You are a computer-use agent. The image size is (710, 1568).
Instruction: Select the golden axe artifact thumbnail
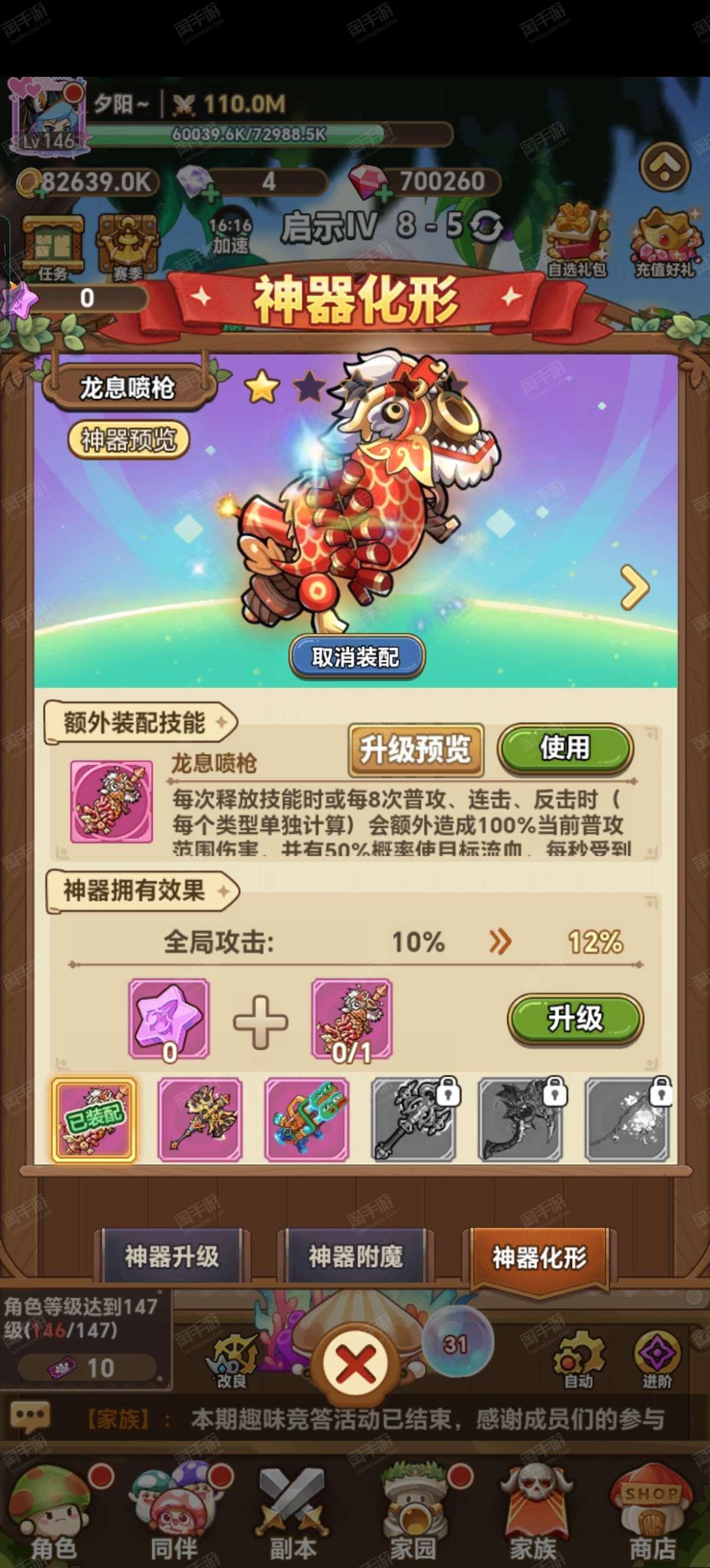coord(200,1119)
